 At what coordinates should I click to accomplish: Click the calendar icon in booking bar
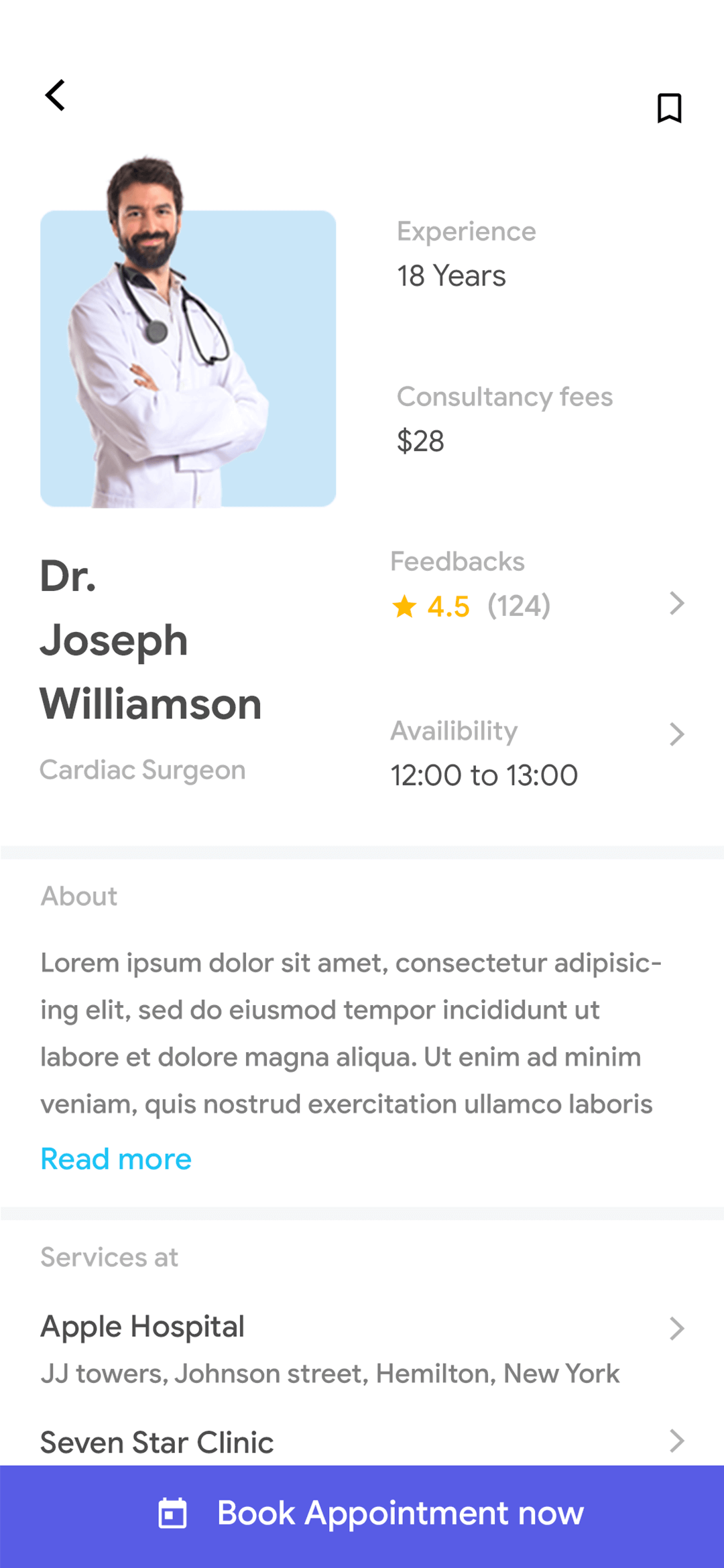coord(172,1513)
